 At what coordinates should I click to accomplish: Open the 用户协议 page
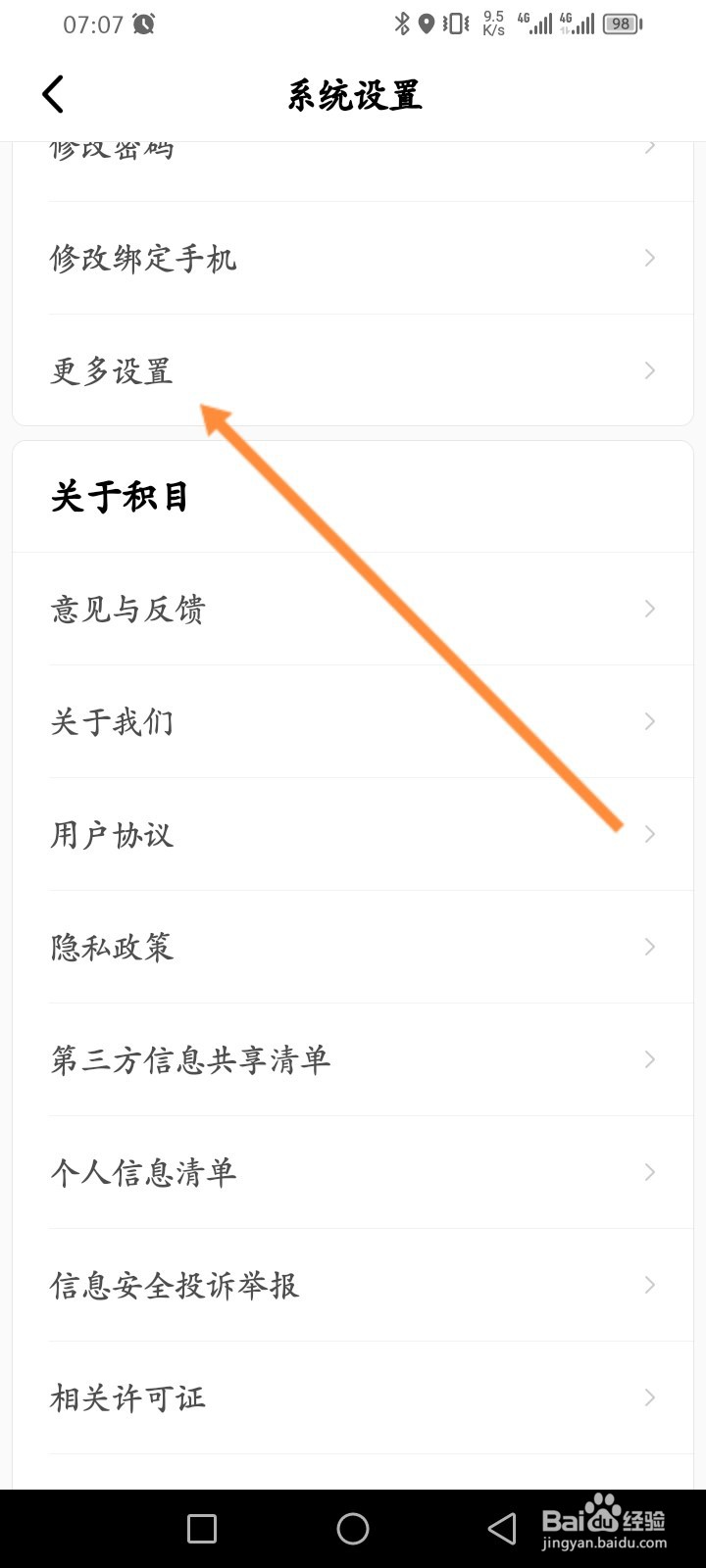(111, 835)
